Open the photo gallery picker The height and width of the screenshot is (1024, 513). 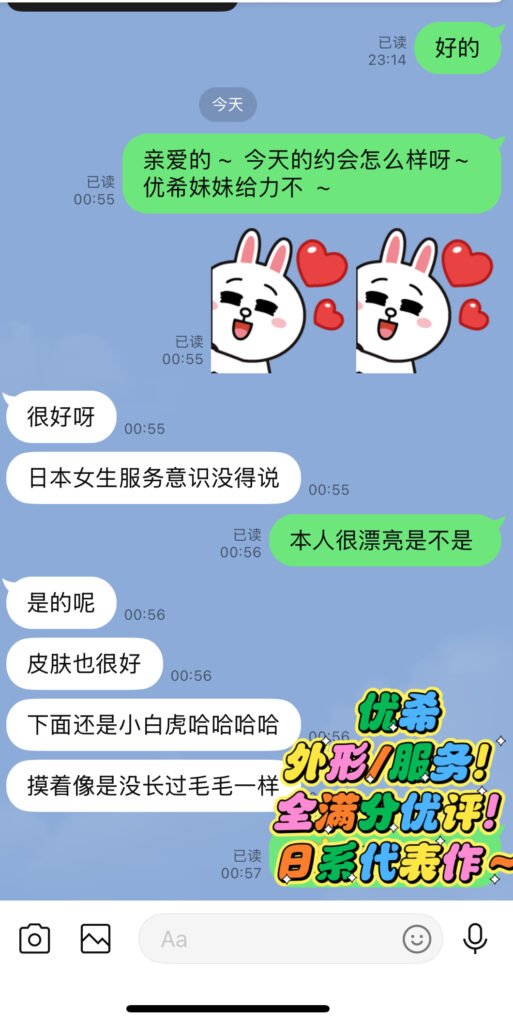pyautogui.click(x=95, y=938)
